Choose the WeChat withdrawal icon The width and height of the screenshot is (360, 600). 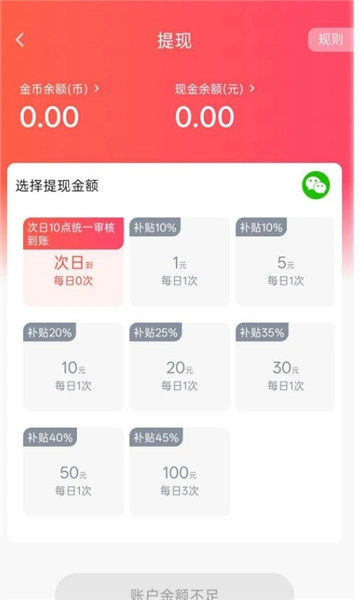click(x=316, y=186)
